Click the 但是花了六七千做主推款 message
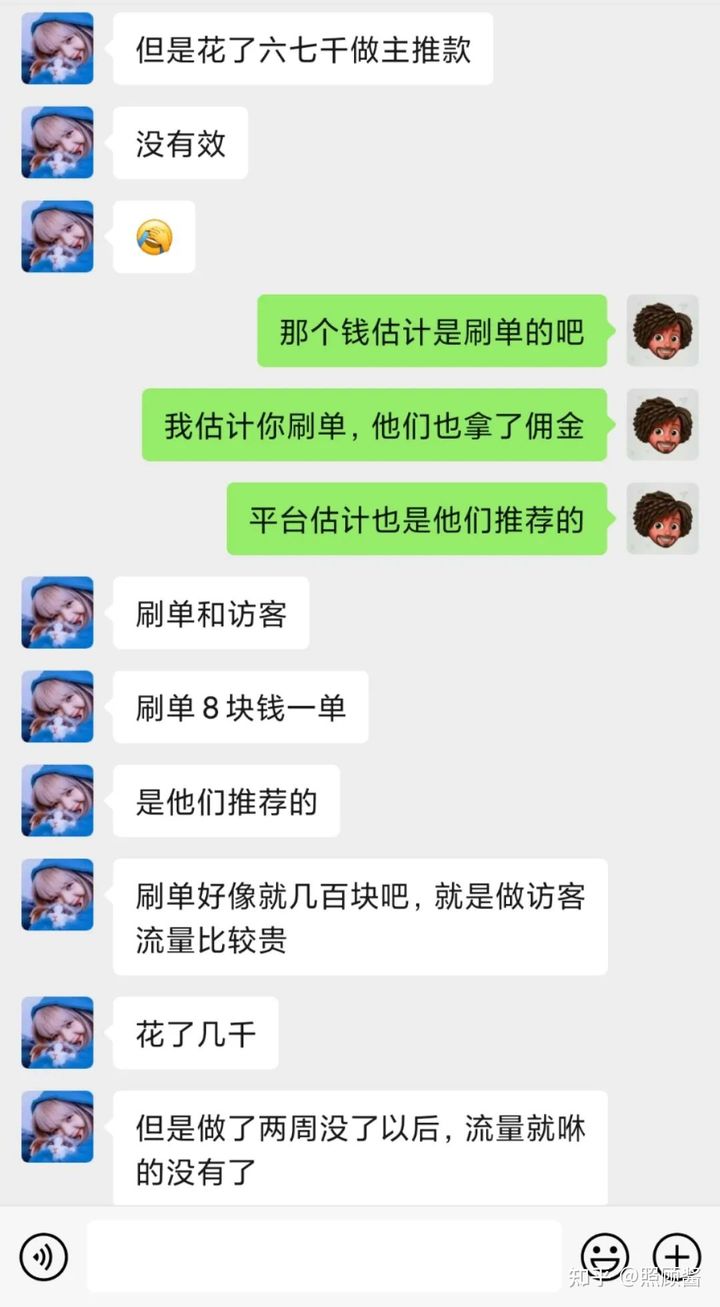This screenshot has height=1307, width=720. [x=303, y=48]
